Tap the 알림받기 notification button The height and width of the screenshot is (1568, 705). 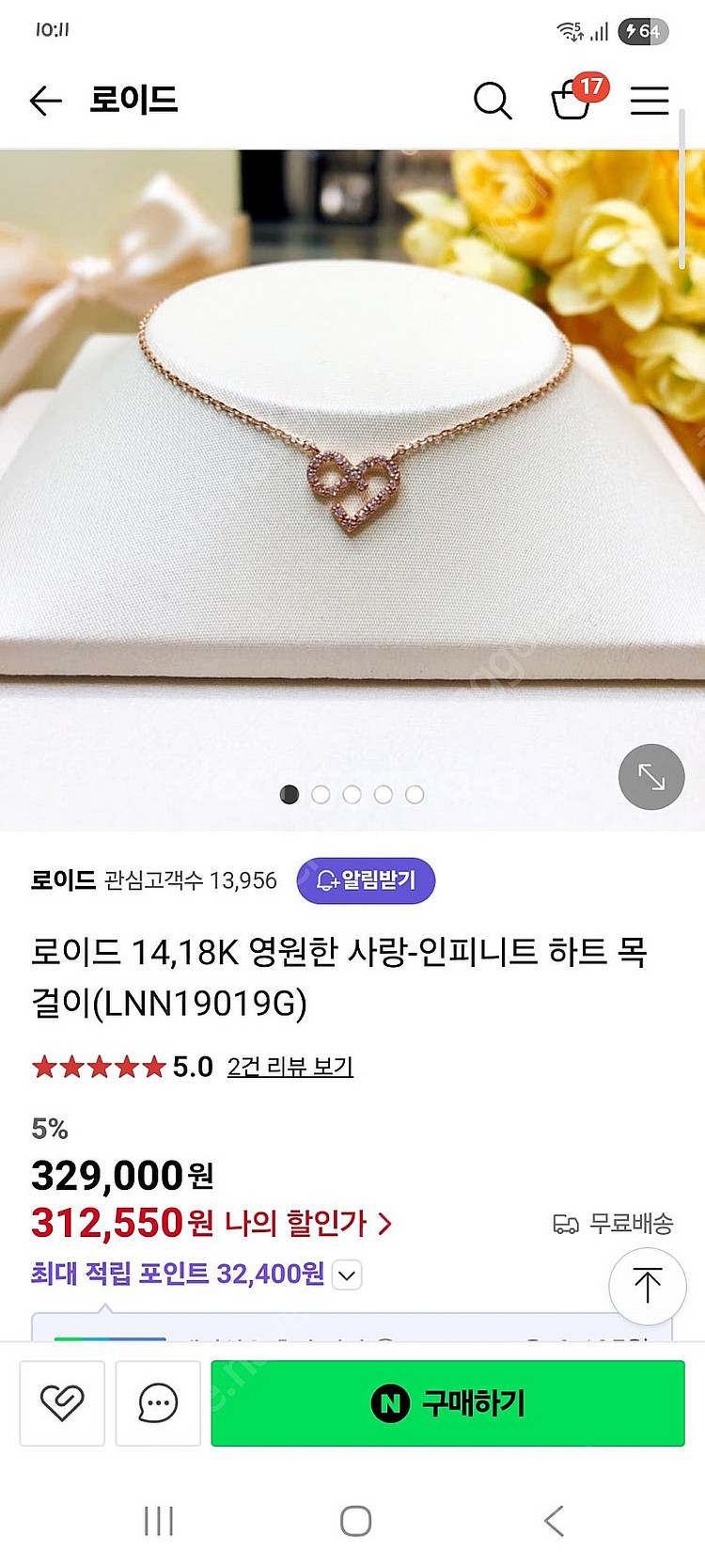[x=366, y=880]
